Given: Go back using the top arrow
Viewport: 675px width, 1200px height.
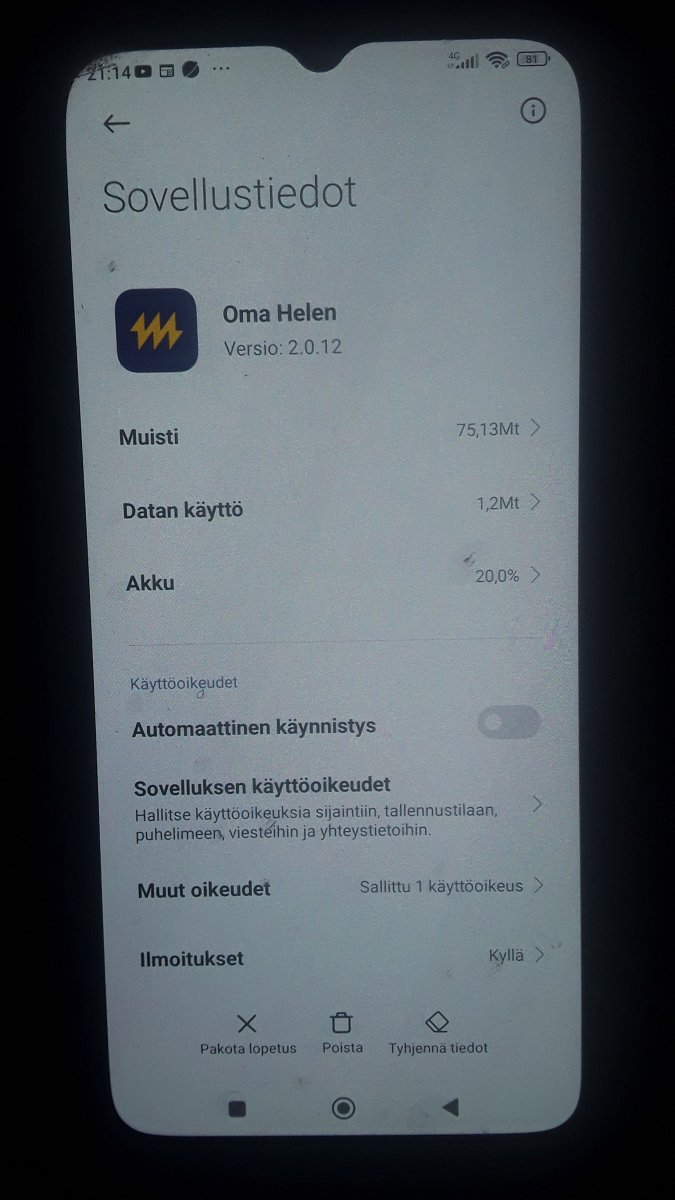Looking at the screenshot, I should click(x=117, y=124).
